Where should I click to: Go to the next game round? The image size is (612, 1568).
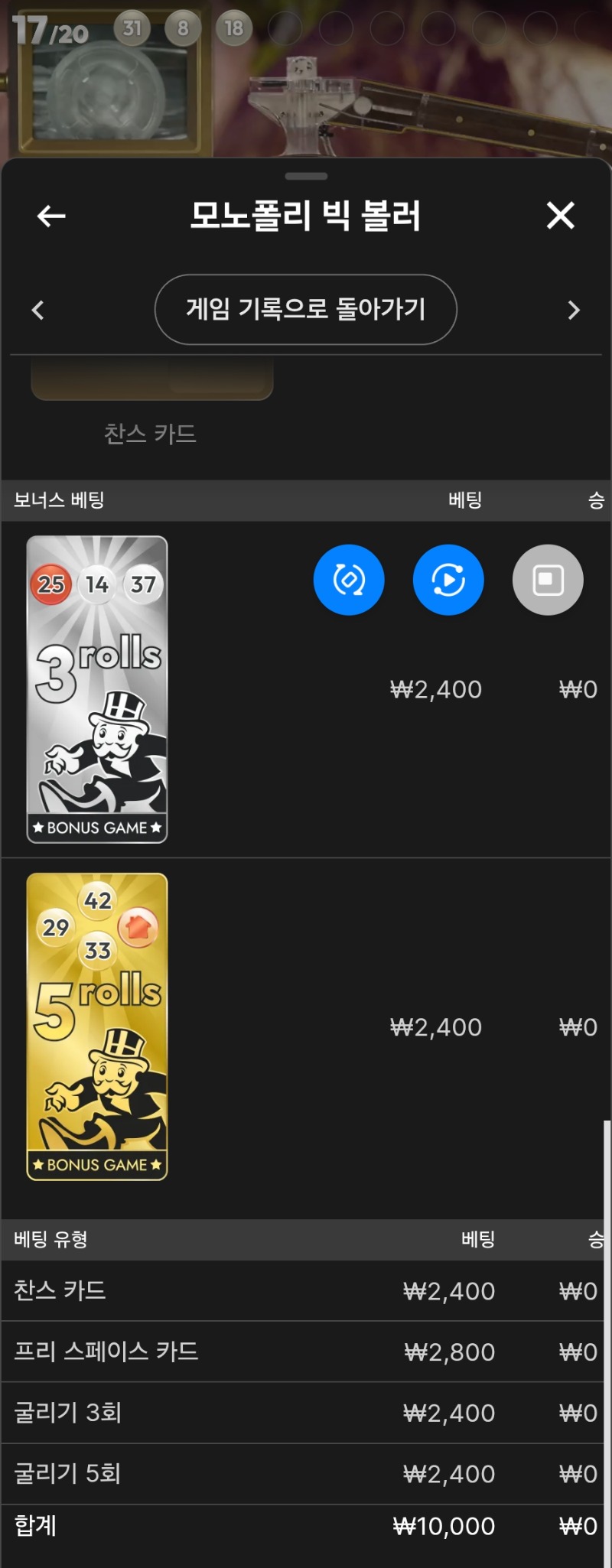(574, 310)
